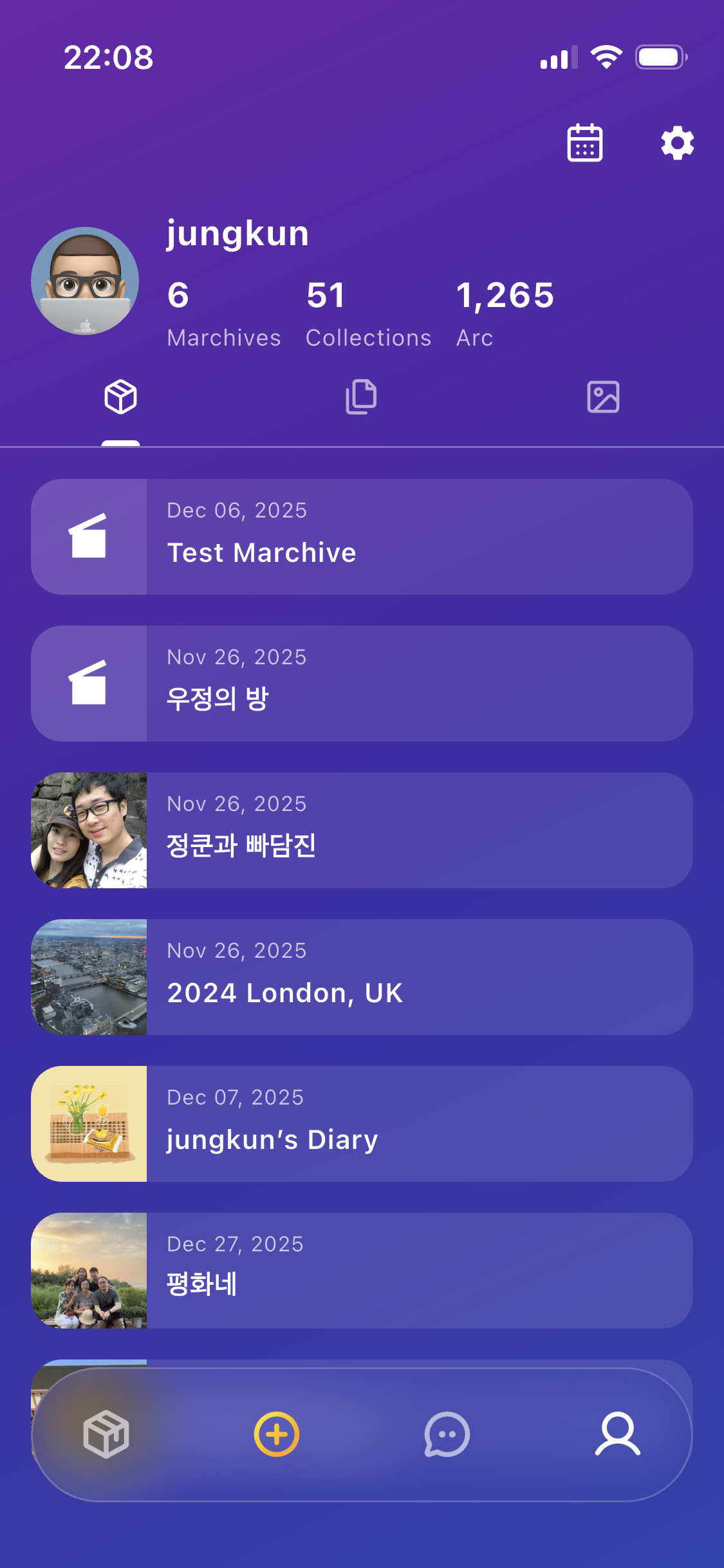
Task: Open the profile person icon in bottom bar
Action: click(x=618, y=1435)
